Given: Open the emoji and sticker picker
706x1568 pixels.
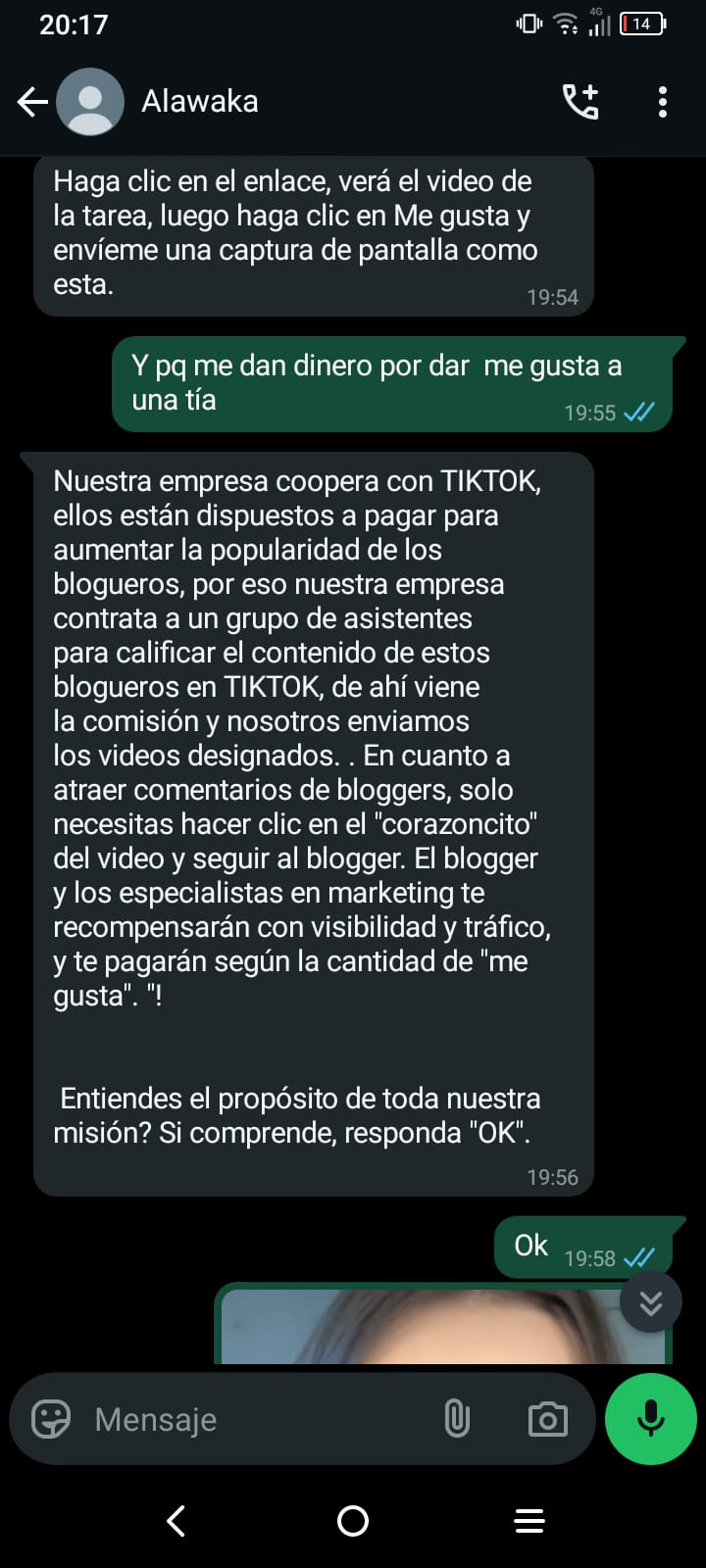Looking at the screenshot, I should [x=51, y=1418].
